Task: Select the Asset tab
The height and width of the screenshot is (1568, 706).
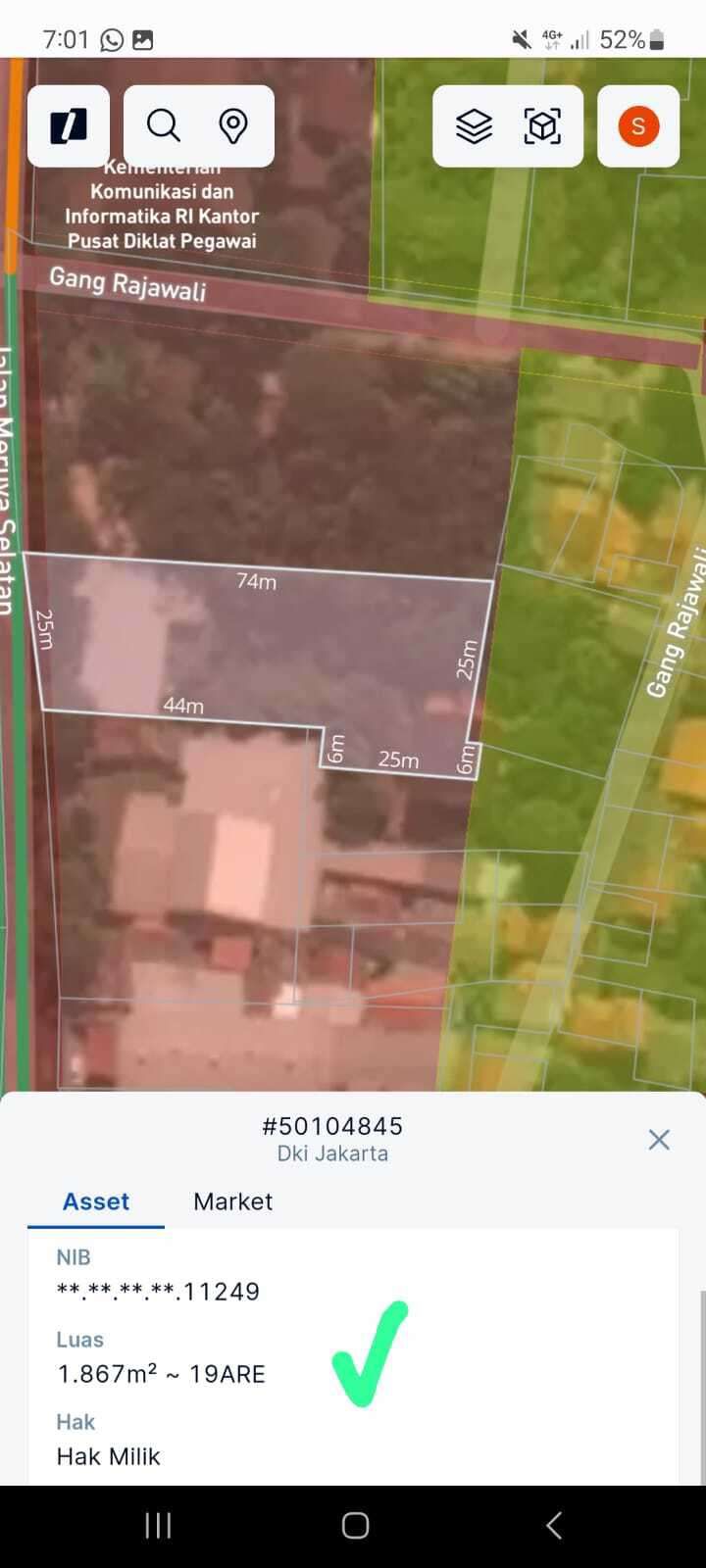Action: click(96, 1201)
